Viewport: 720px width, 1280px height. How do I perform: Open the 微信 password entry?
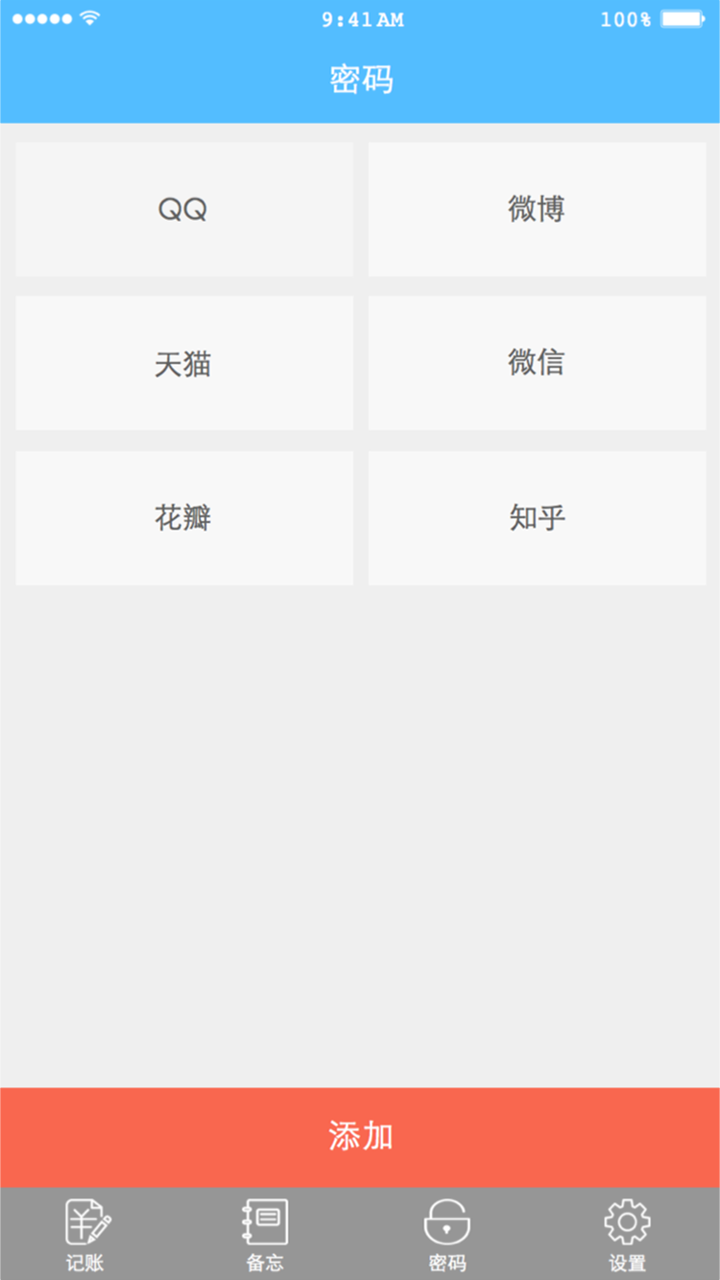pos(536,363)
